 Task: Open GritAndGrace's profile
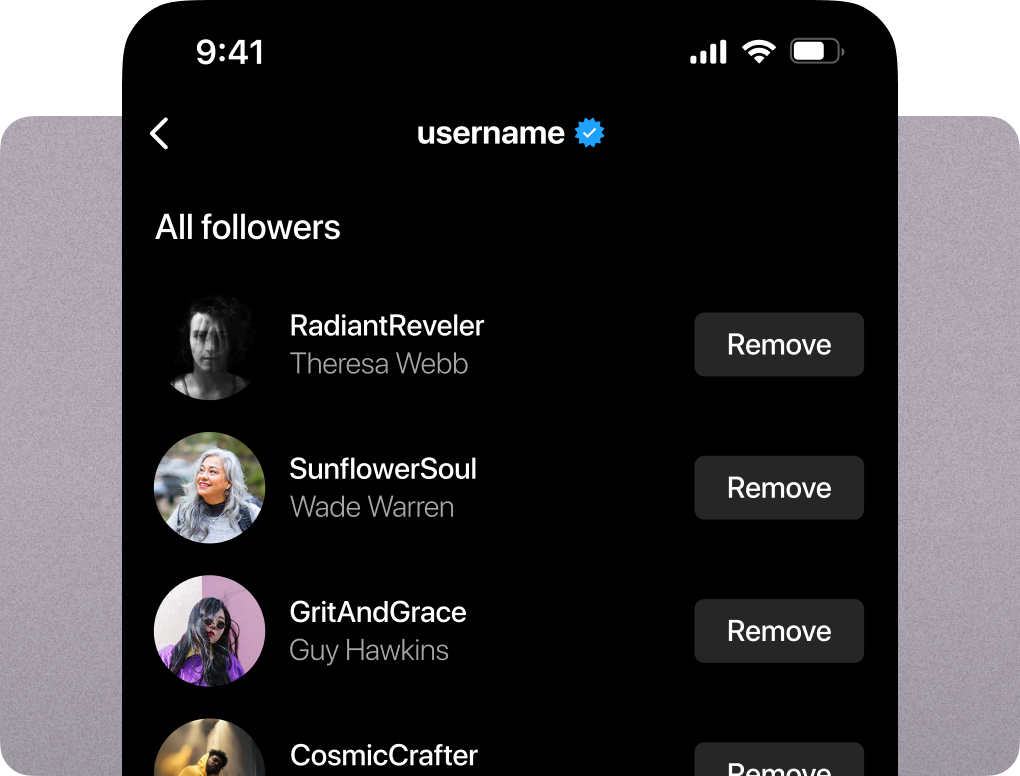(378, 612)
